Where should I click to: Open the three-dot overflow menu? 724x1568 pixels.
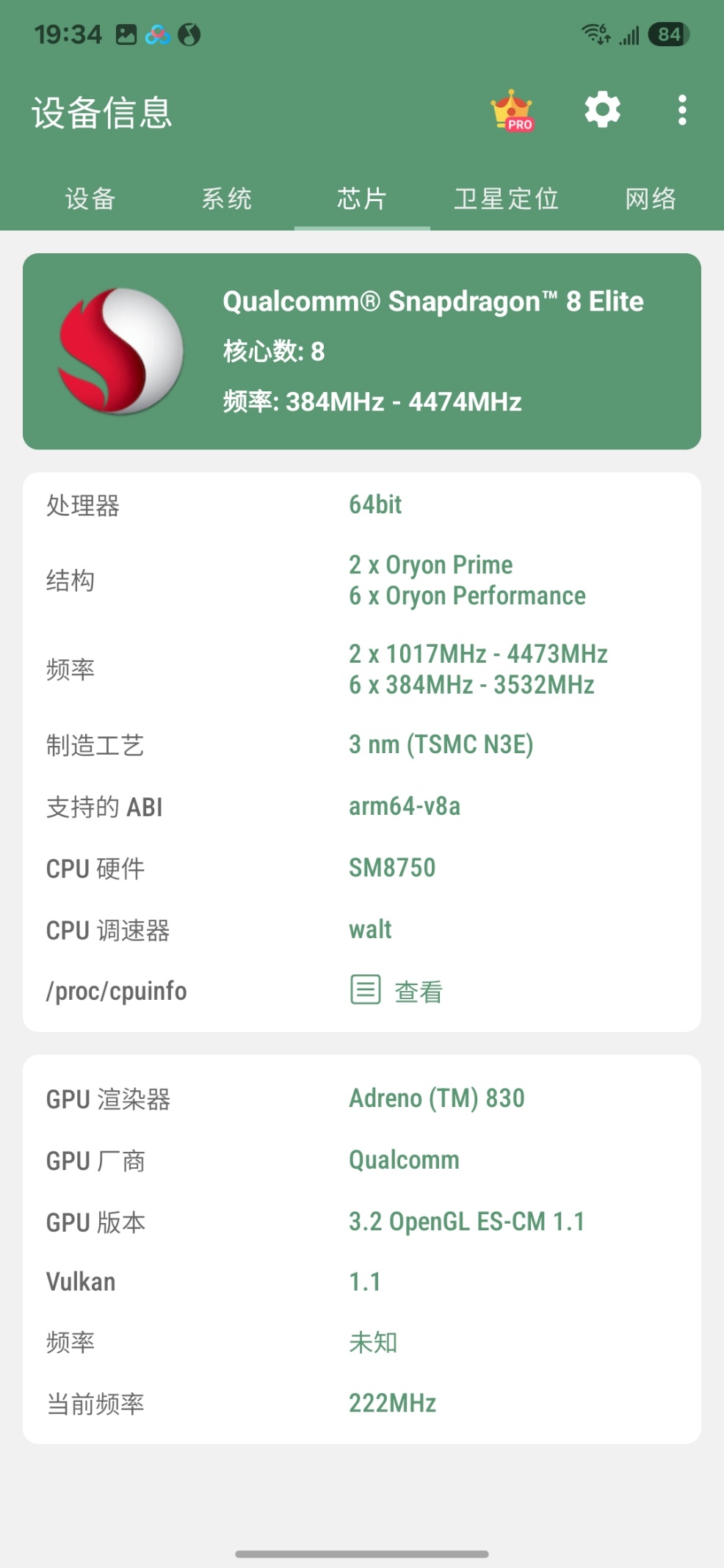(682, 110)
